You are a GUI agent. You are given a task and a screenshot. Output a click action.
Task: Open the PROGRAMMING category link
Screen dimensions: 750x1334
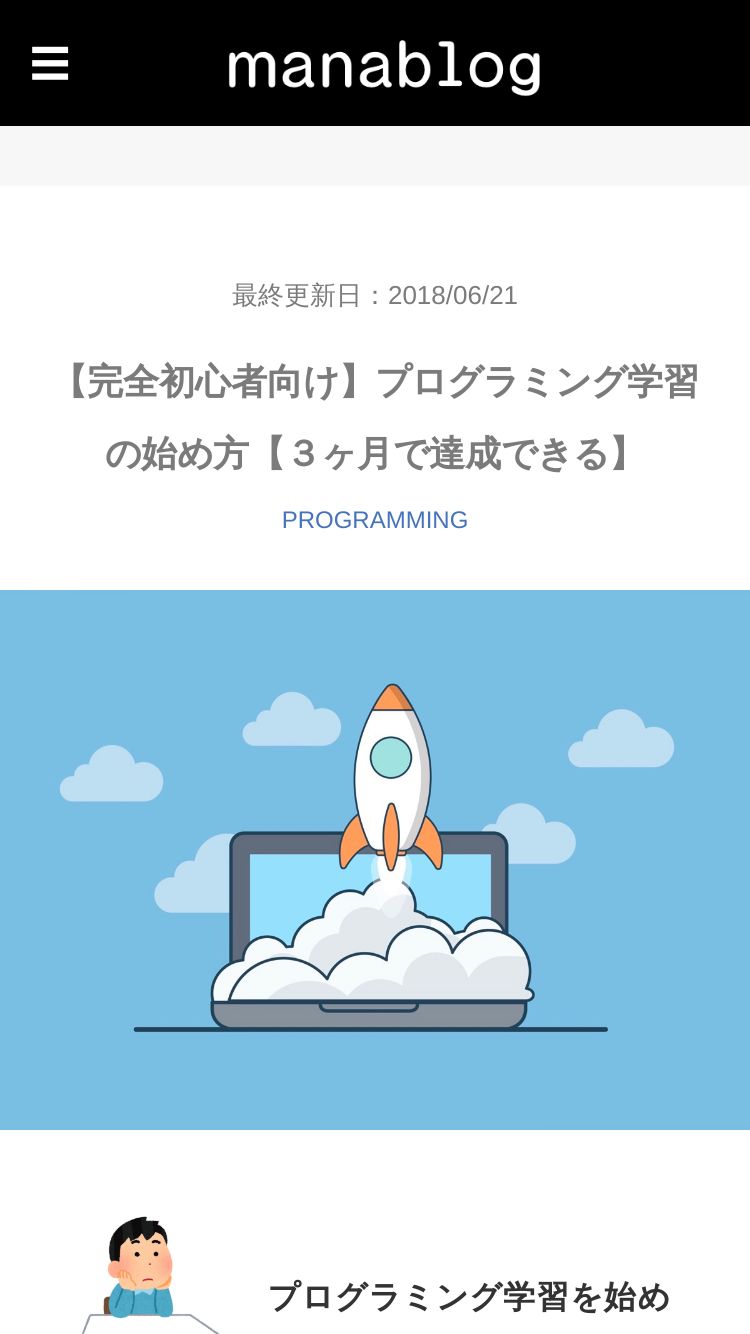pyautogui.click(x=375, y=520)
